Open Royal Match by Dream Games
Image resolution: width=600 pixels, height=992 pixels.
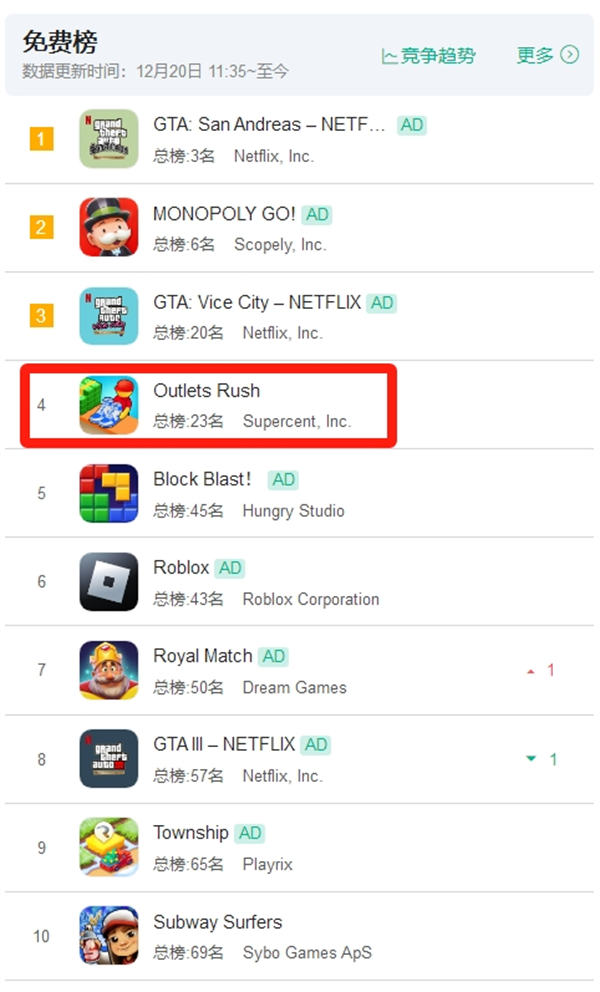pyautogui.click(x=202, y=656)
